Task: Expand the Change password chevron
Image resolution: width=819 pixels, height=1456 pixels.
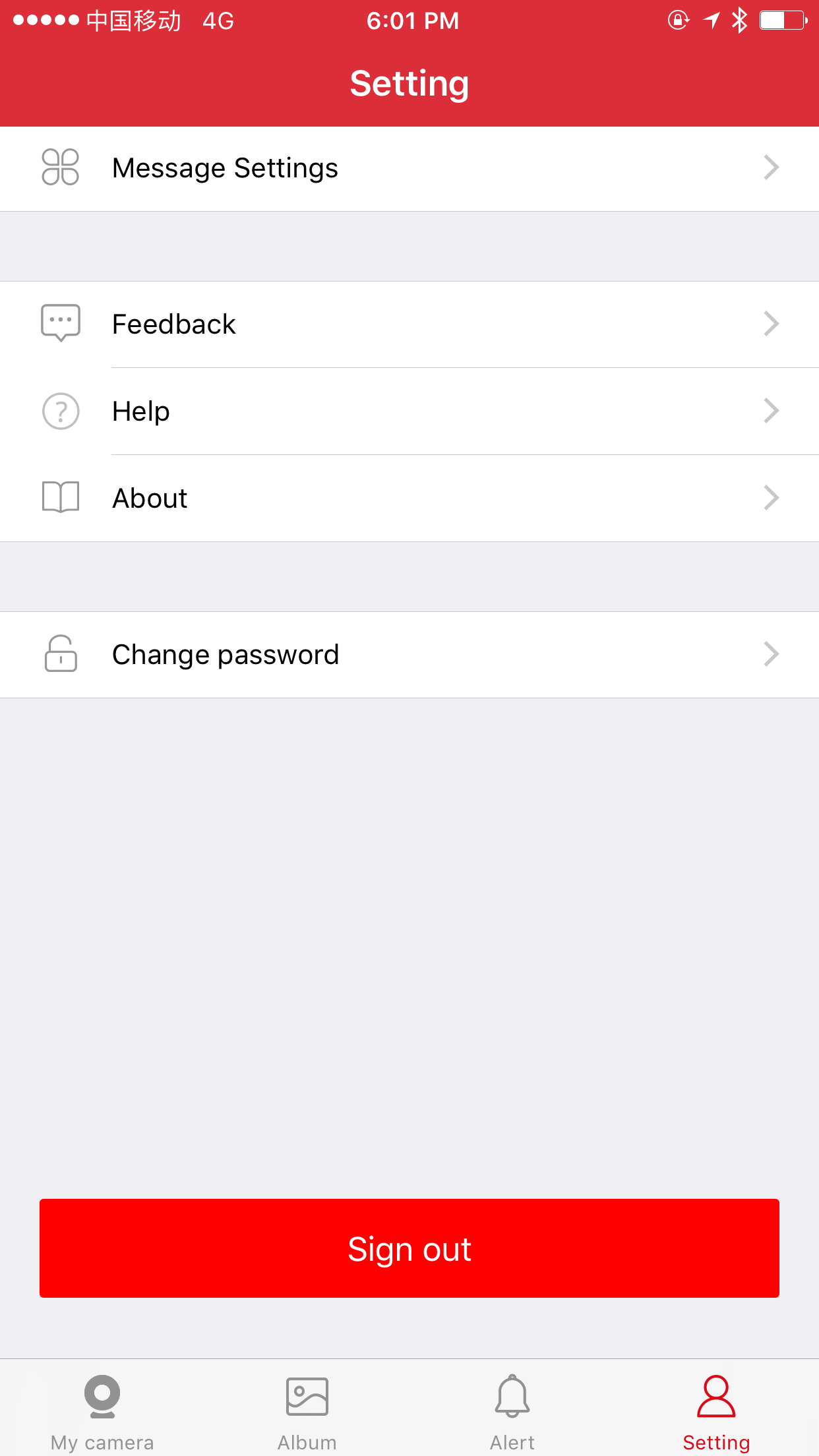Action: tap(771, 654)
